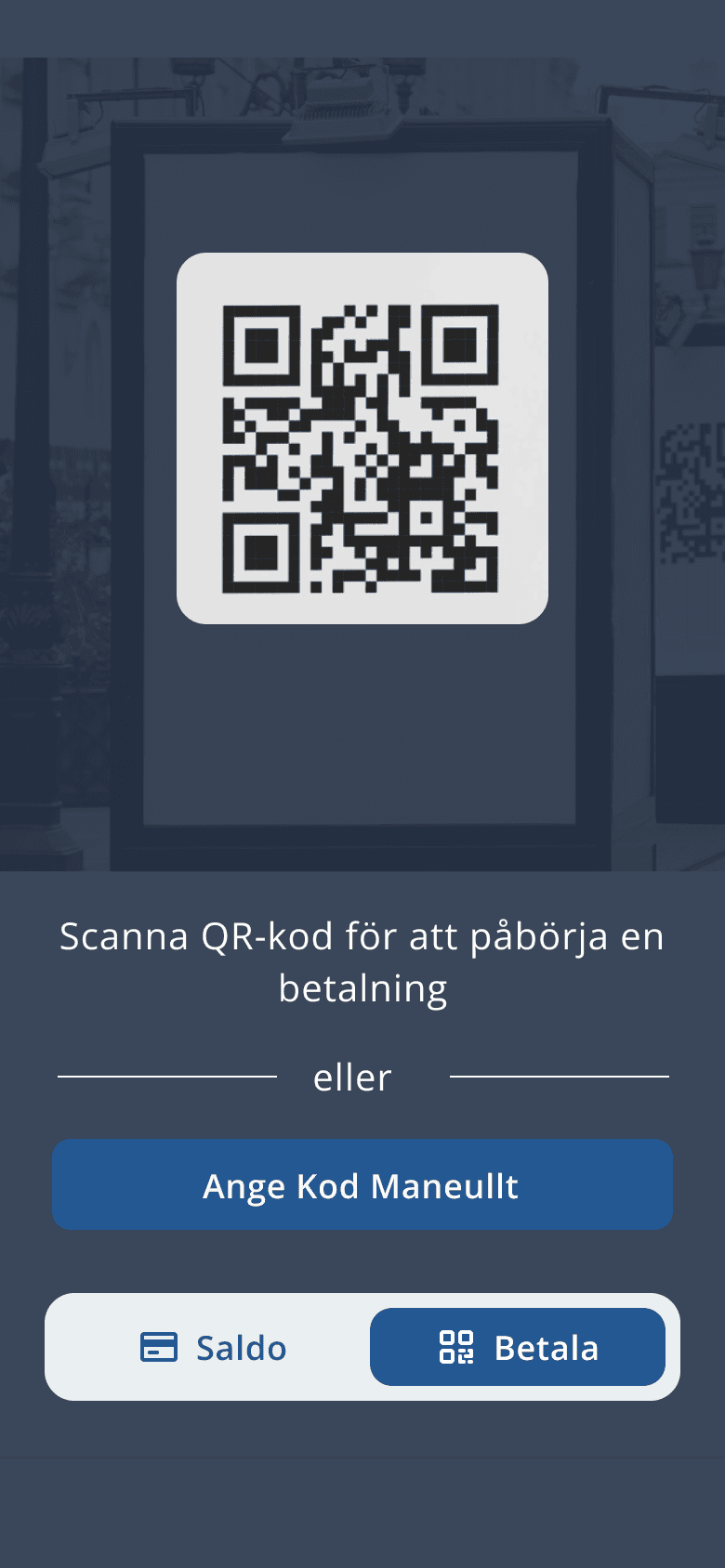Click the blue manual code entry button
Viewport: 725px width, 1568px height.
point(362,1184)
